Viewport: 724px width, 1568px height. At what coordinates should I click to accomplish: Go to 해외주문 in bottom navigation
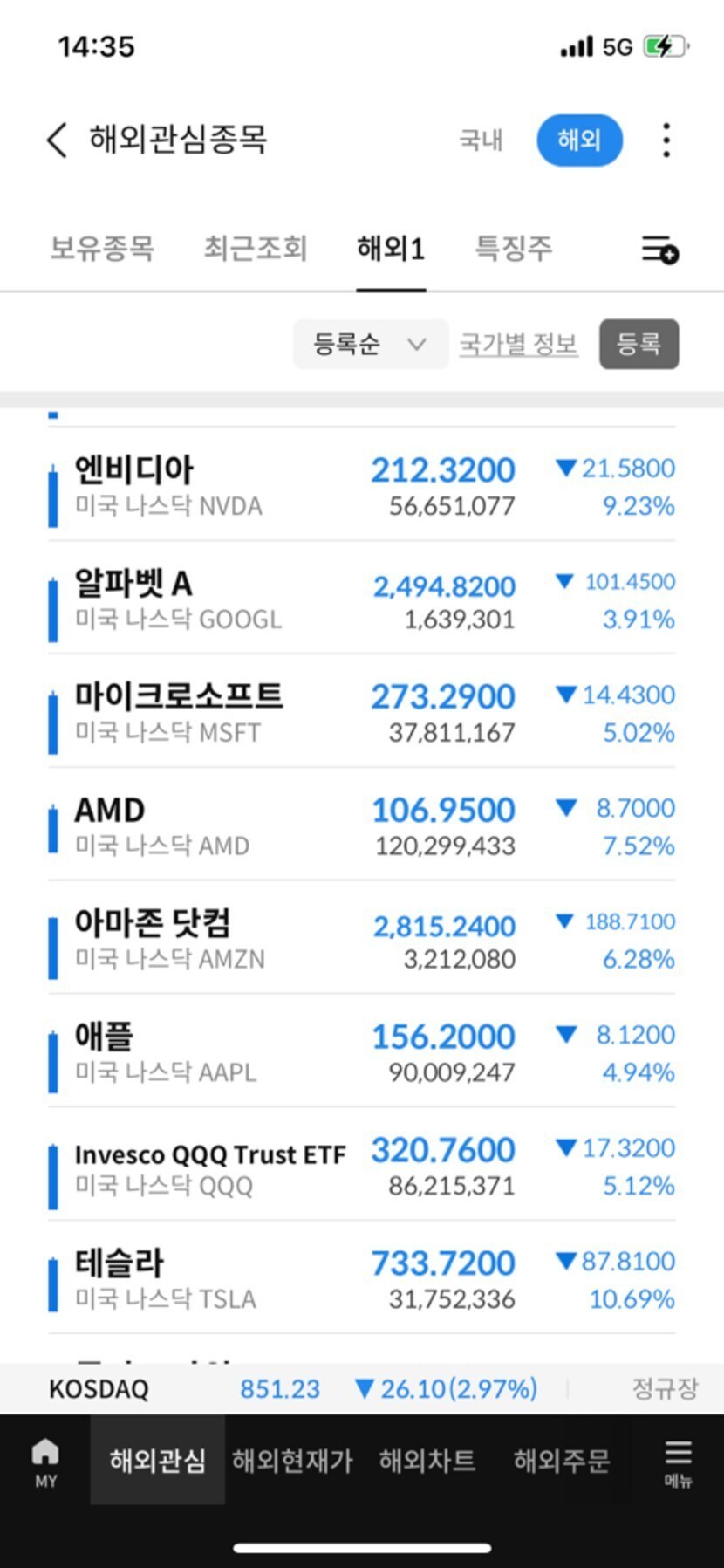(561, 1461)
